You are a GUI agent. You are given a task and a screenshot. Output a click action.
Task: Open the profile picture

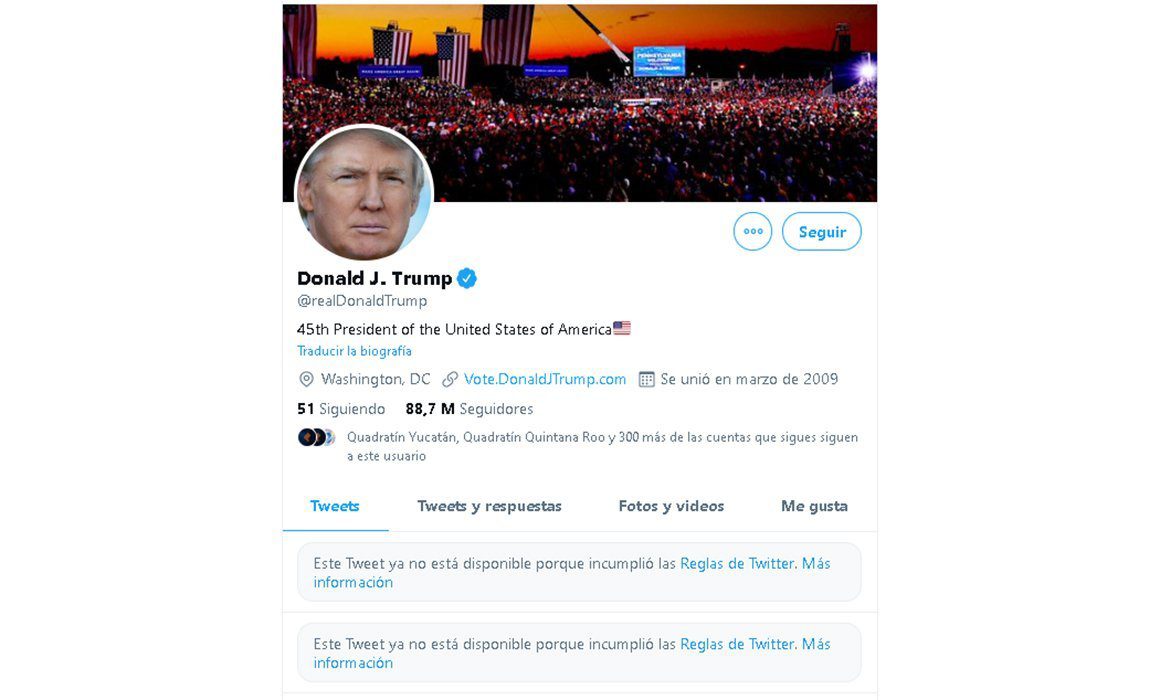(364, 192)
